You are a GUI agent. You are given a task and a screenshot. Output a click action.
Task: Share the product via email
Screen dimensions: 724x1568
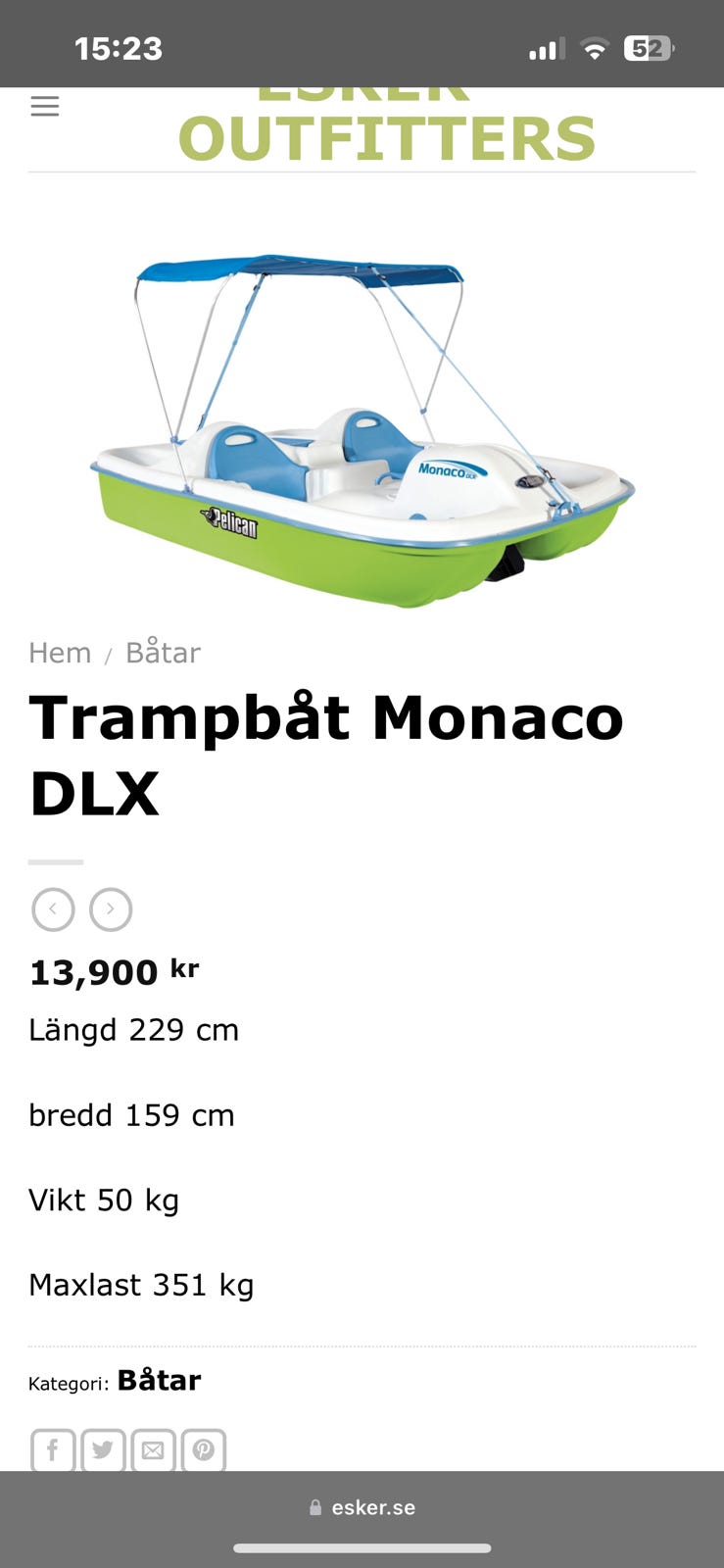click(x=153, y=1450)
